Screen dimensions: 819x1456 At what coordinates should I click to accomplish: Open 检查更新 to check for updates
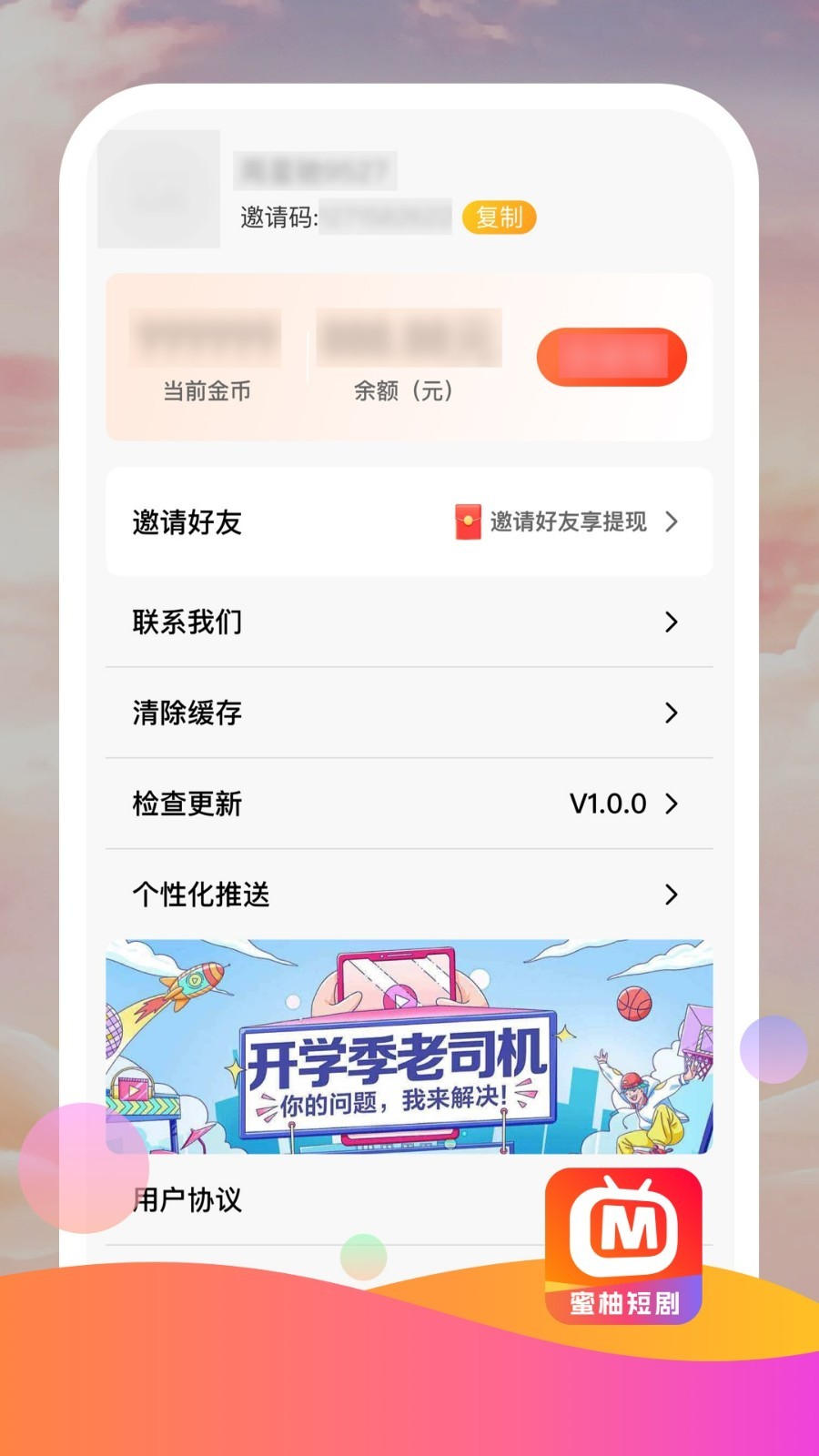(187, 804)
